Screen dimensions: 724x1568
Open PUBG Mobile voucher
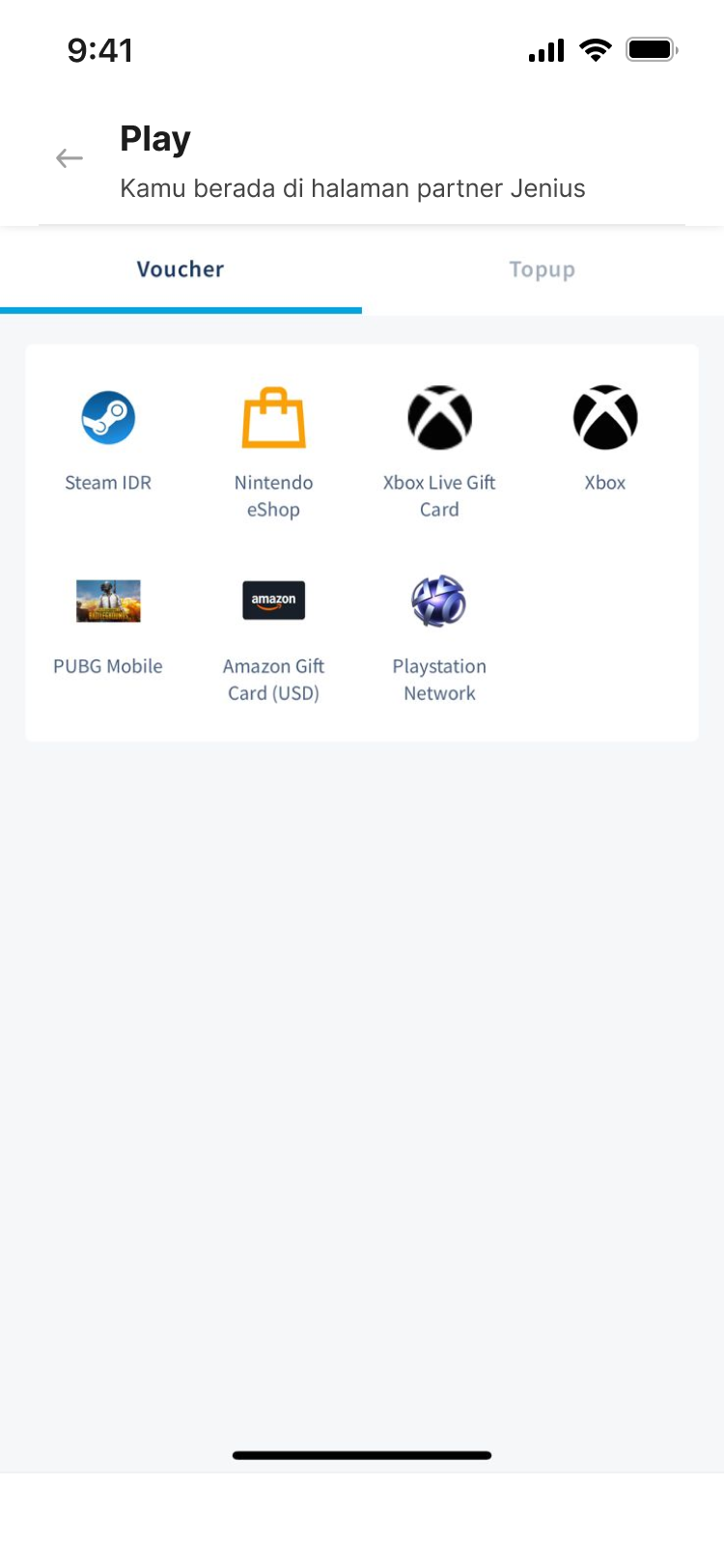coord(108,624)
